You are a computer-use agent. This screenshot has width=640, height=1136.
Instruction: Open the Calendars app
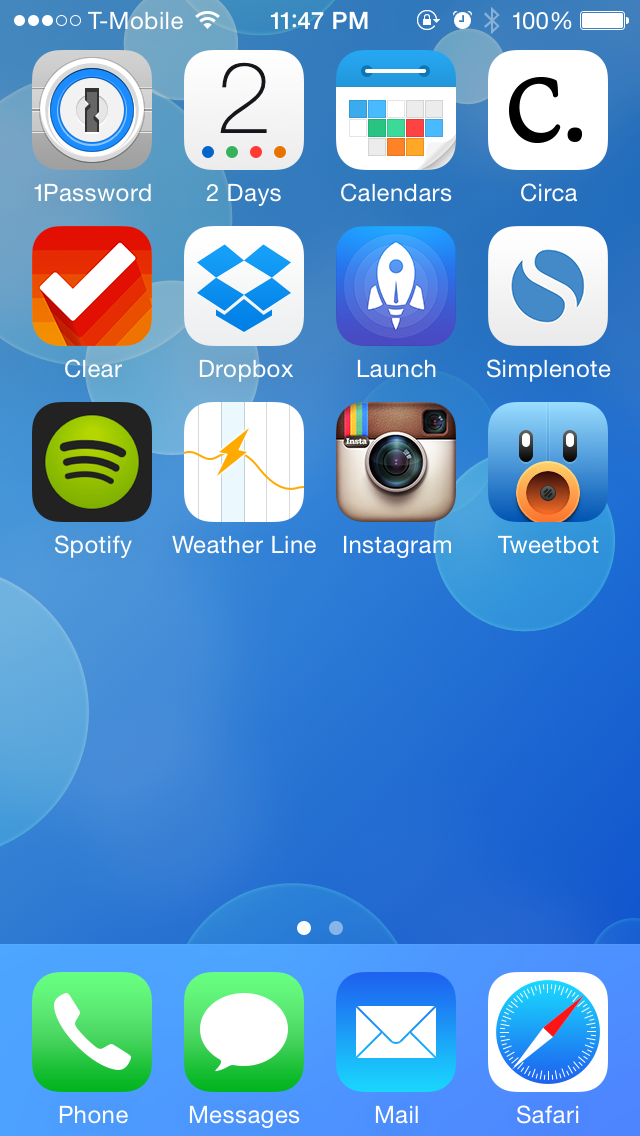coord(396,110)
